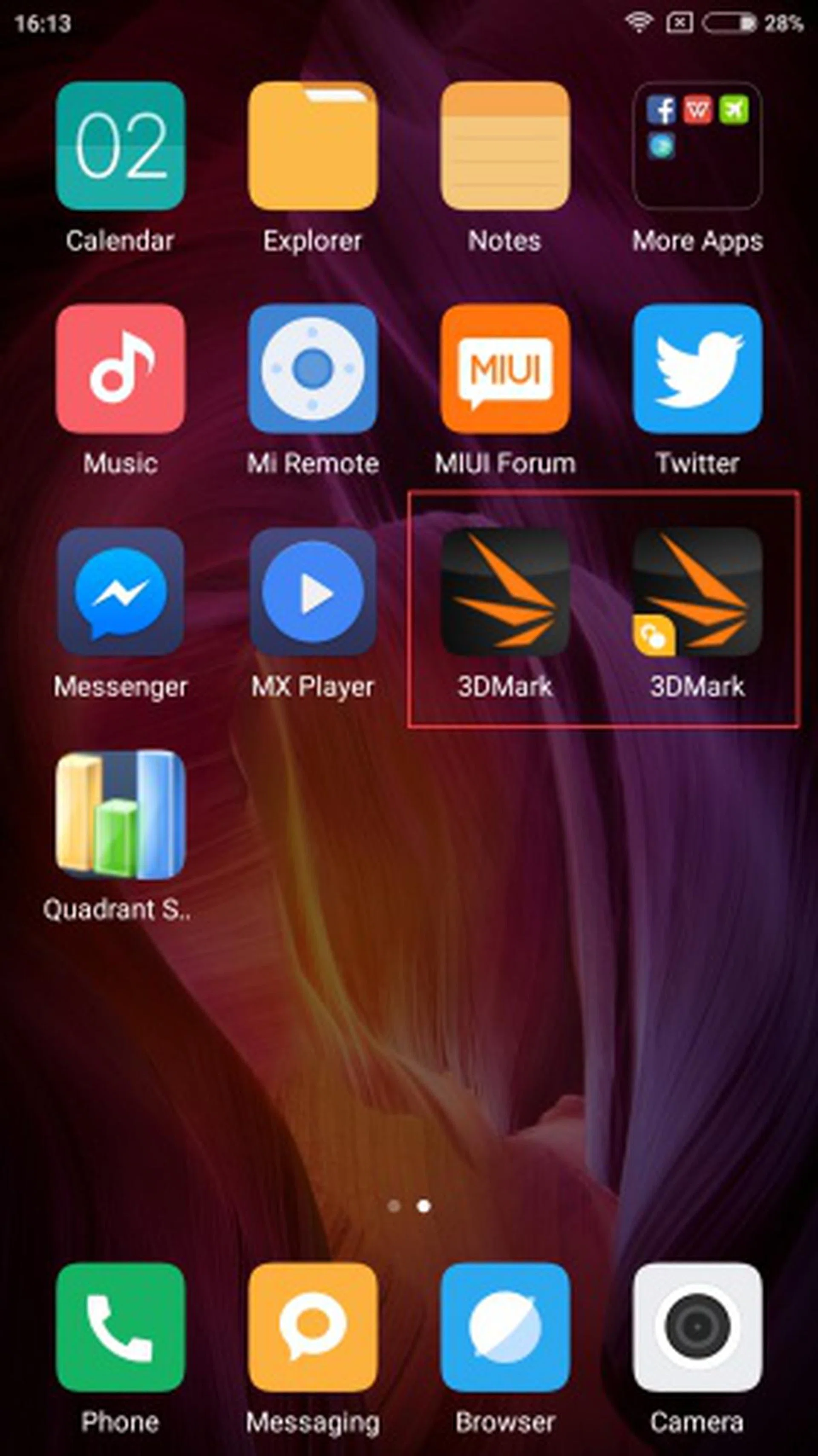Screen dimensions: 818x1456
Task: Launch Twitter
Action: pos(697,369)
